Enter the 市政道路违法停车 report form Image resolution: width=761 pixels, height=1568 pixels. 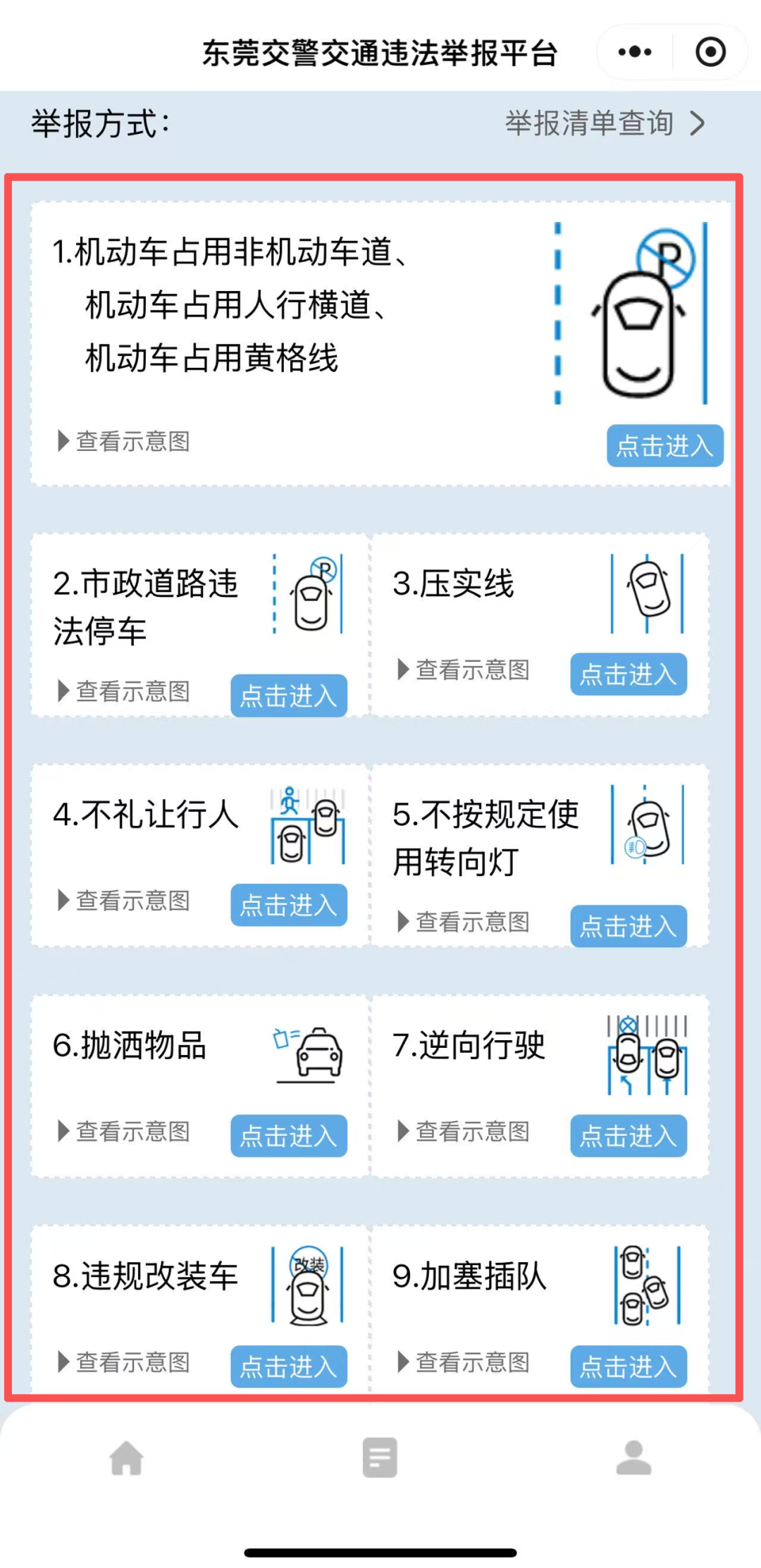[x=288, y=696]
